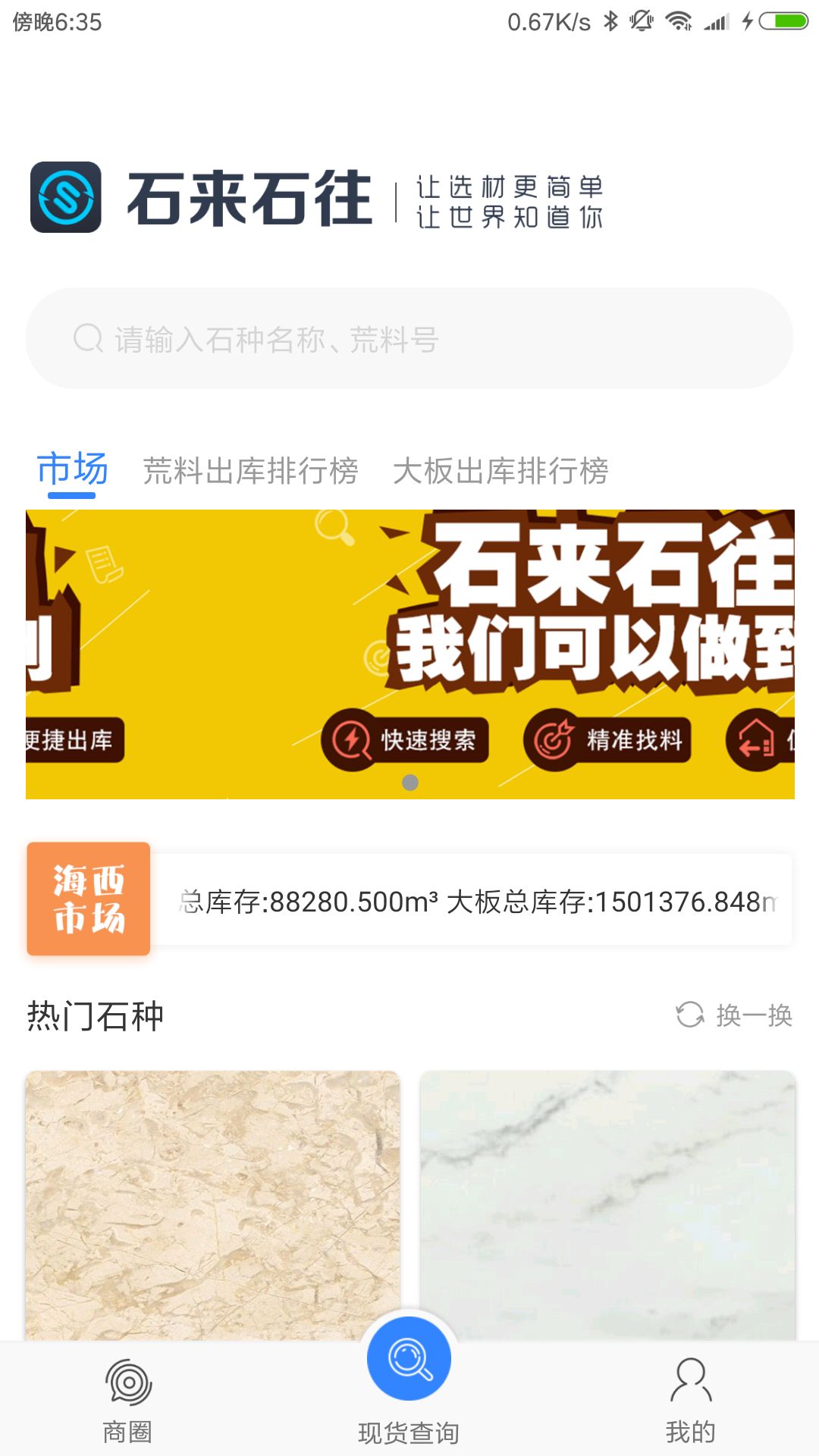
Task: Refresh hot stones with 换一换
Action: (x=734, y=1015)
